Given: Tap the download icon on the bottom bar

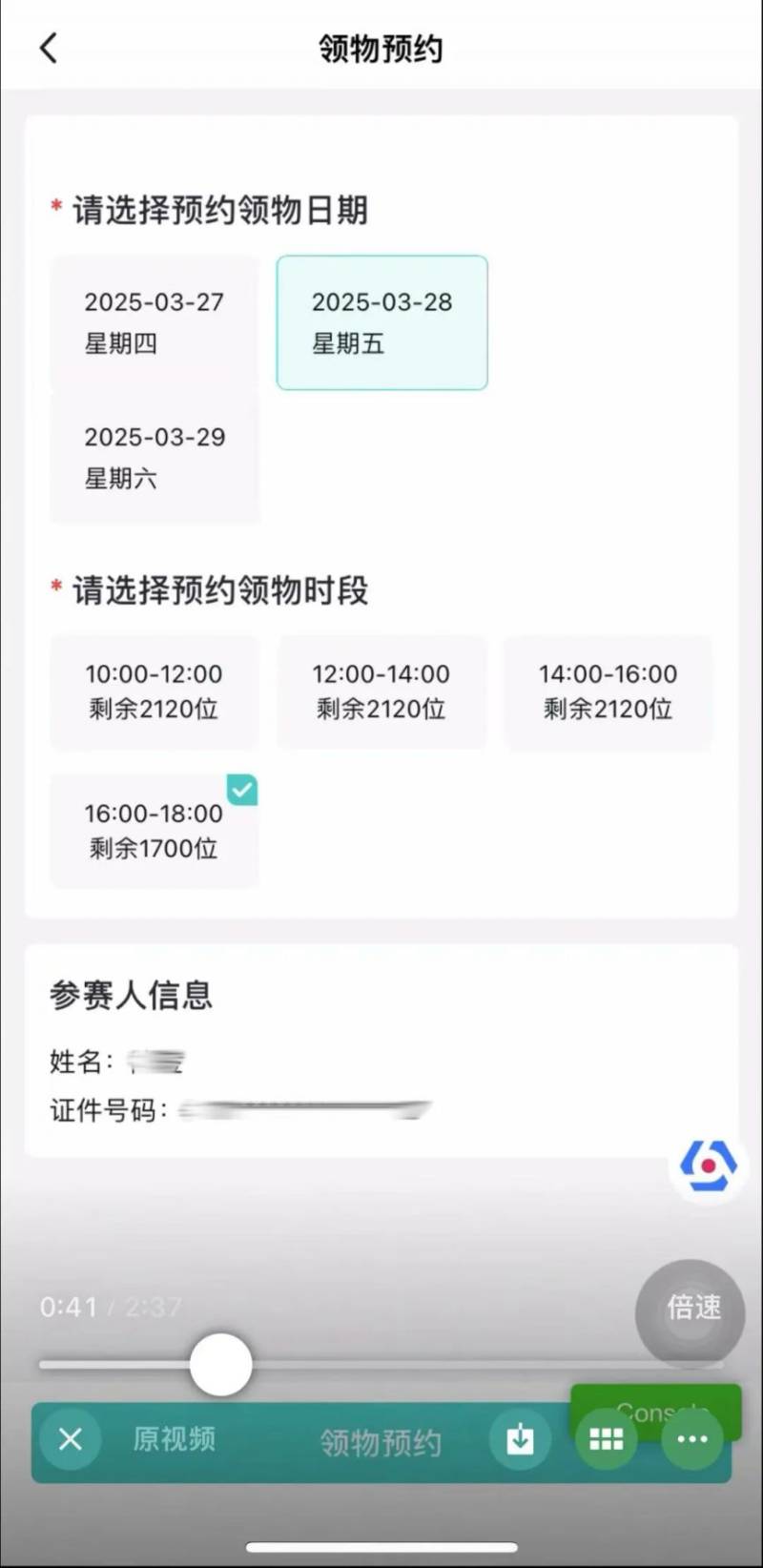Looking at the screenshot, I should click(519, 1440).
